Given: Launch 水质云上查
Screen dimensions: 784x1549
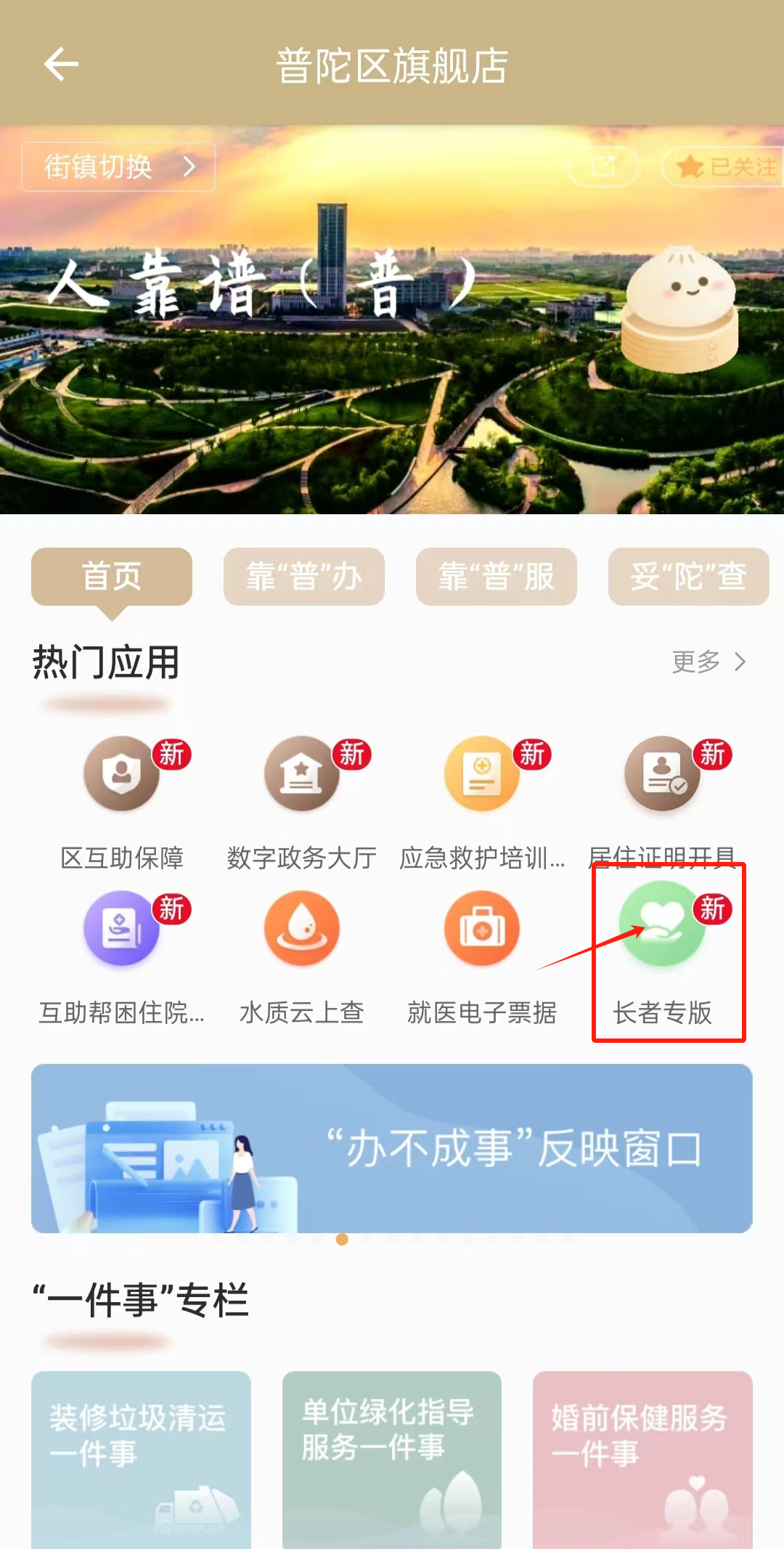Looking at the screenshot, I should pyautogui.click(x=301, y=930).
